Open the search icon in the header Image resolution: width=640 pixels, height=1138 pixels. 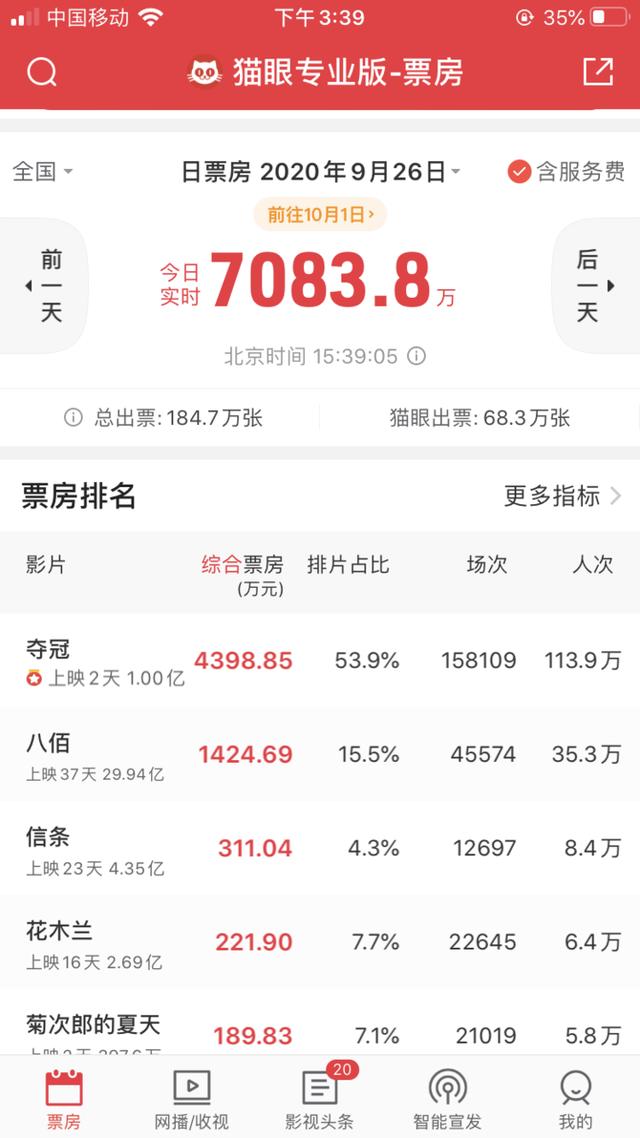coord(41,72)
